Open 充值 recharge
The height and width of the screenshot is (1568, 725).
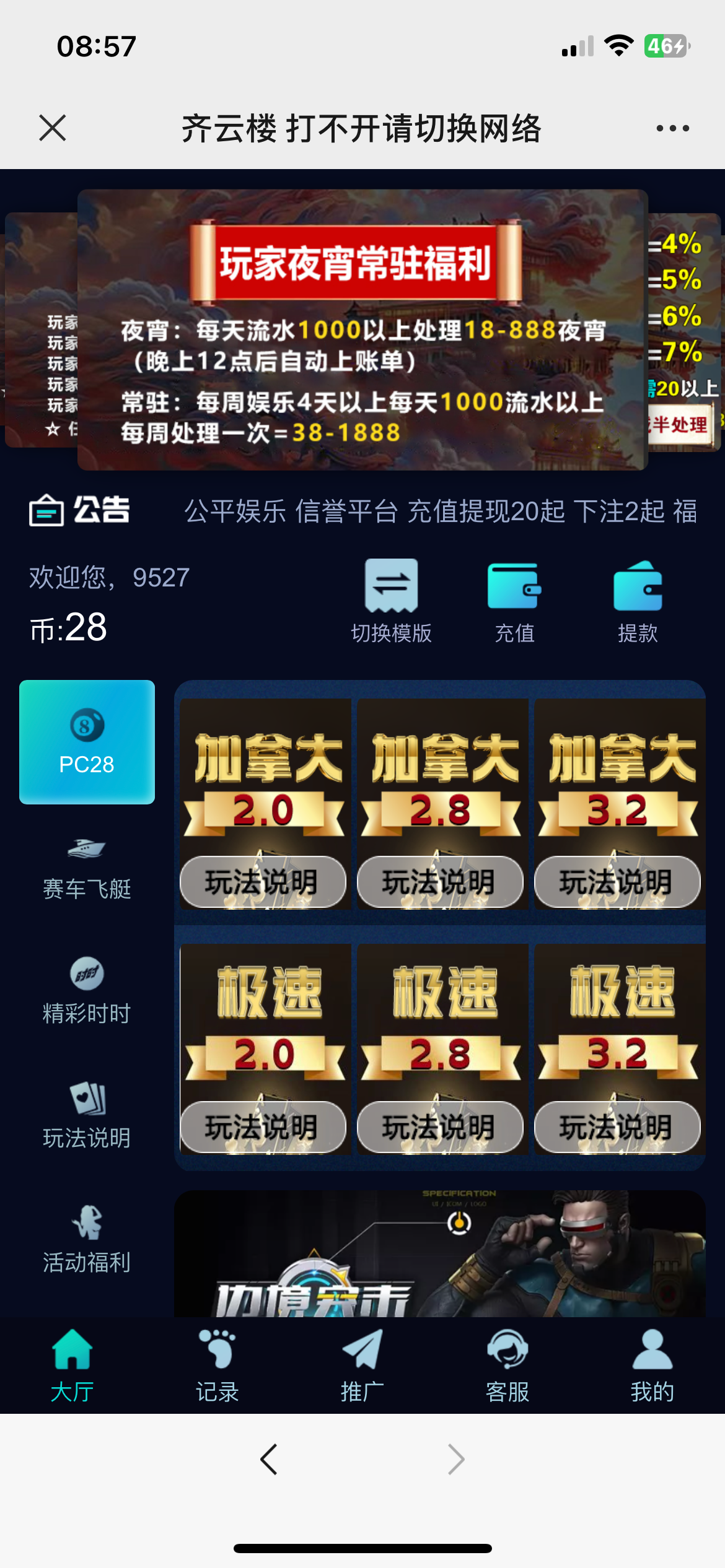[x=514, y=601]
